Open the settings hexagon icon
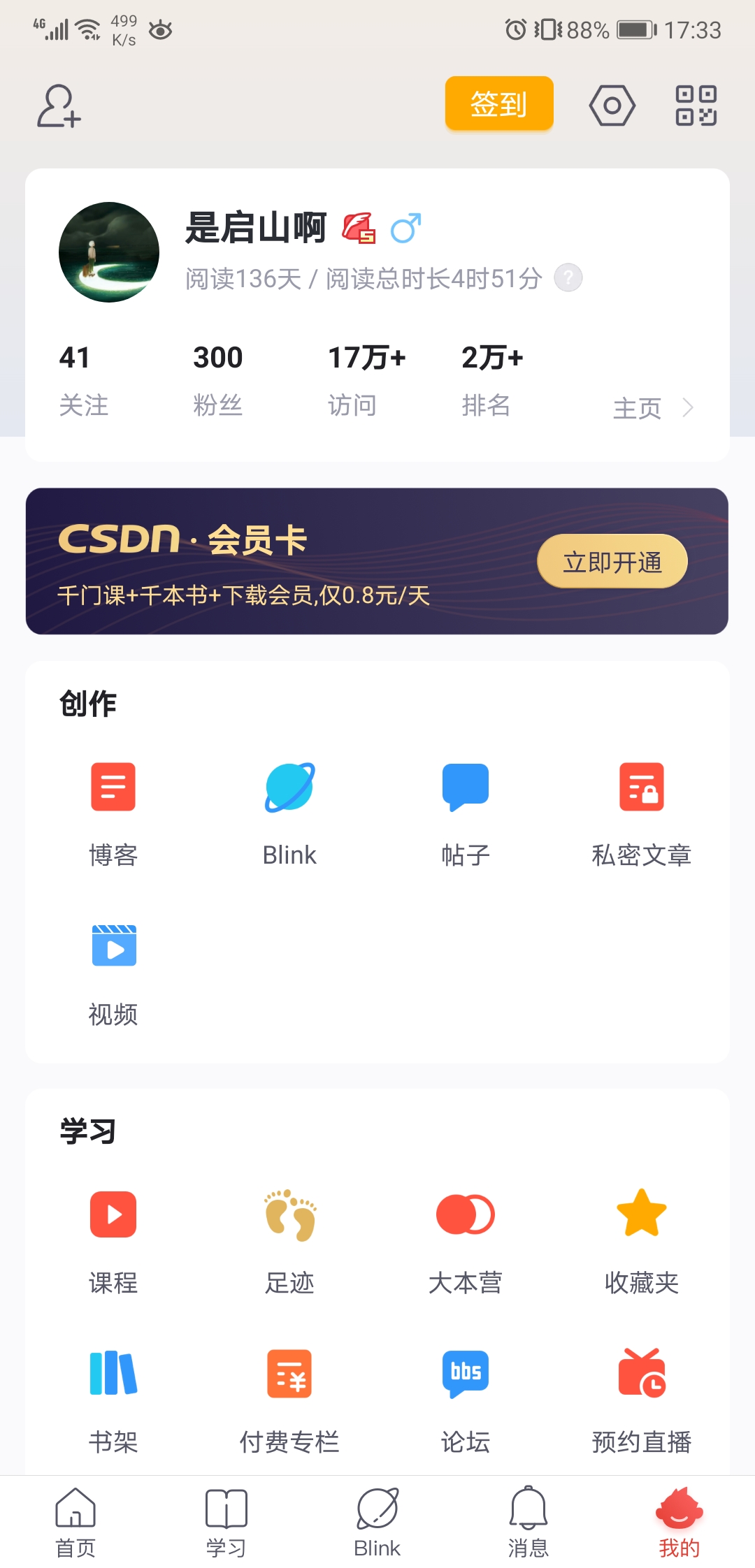The height and width of the screenshot is (1568, 755). (612, 106)
